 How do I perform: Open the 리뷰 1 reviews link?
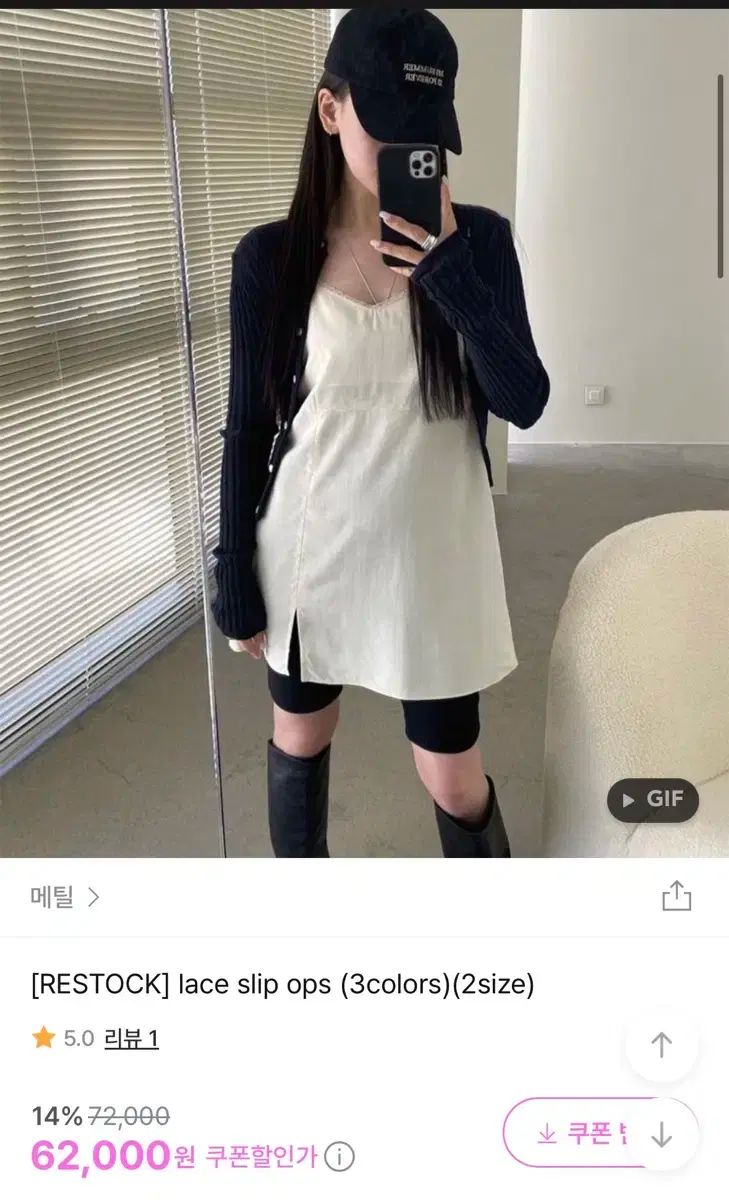click(x=131, y=1039)
